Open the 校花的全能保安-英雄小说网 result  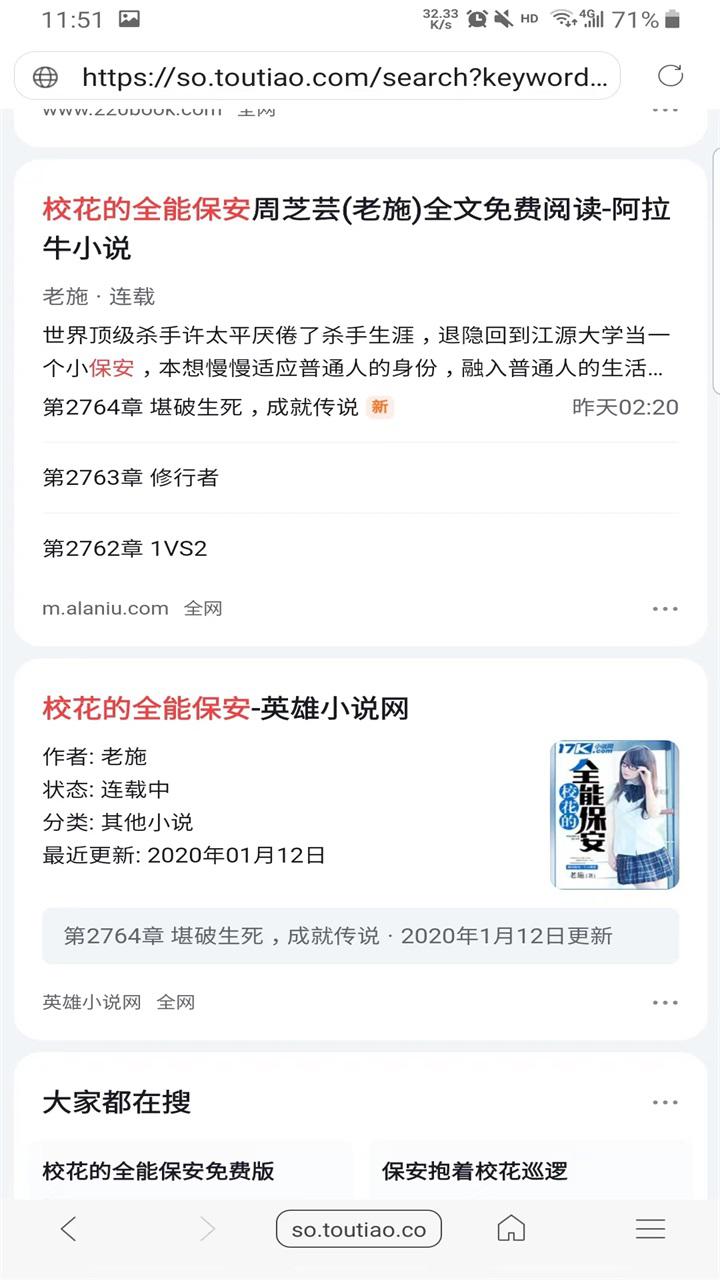(x=226, y=709)
